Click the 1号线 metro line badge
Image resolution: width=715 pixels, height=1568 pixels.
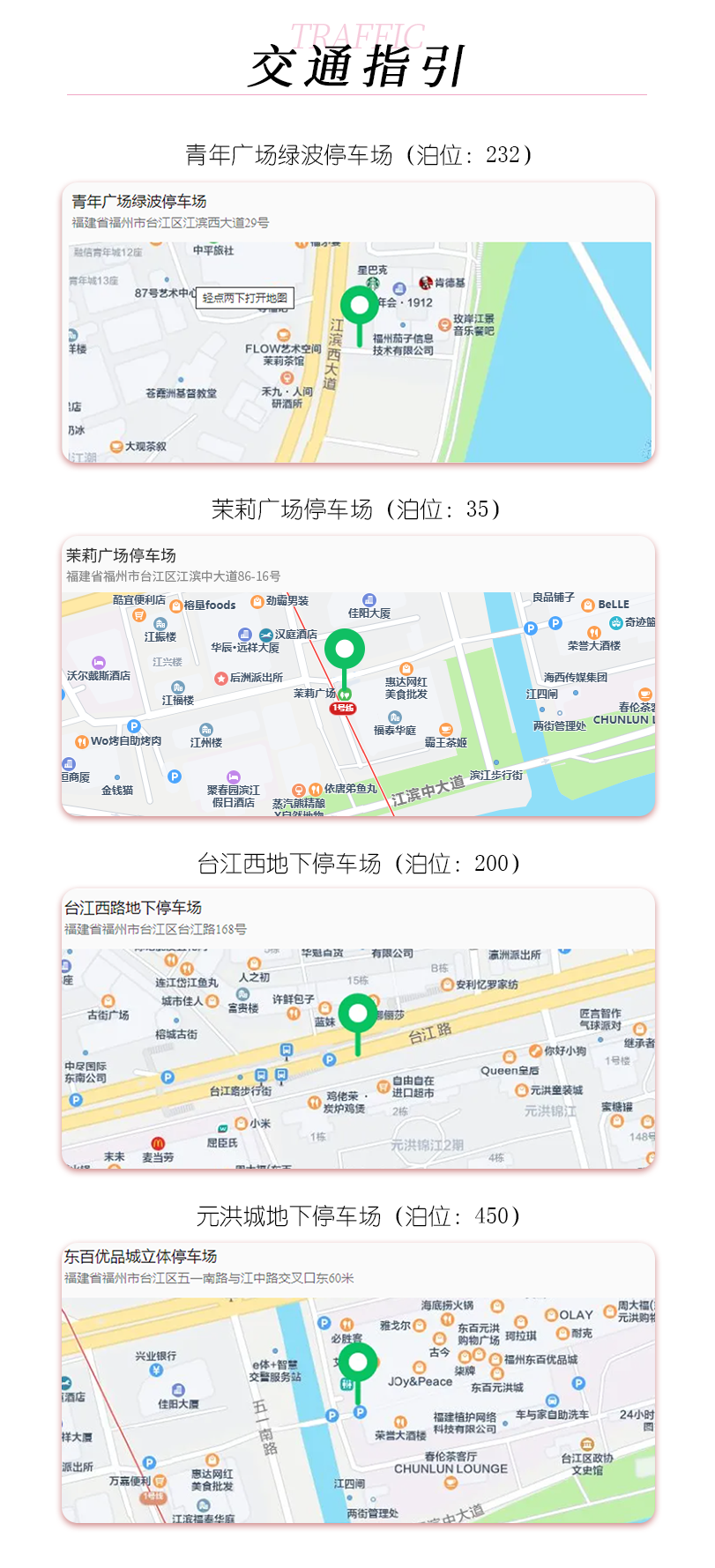[343, 709]
